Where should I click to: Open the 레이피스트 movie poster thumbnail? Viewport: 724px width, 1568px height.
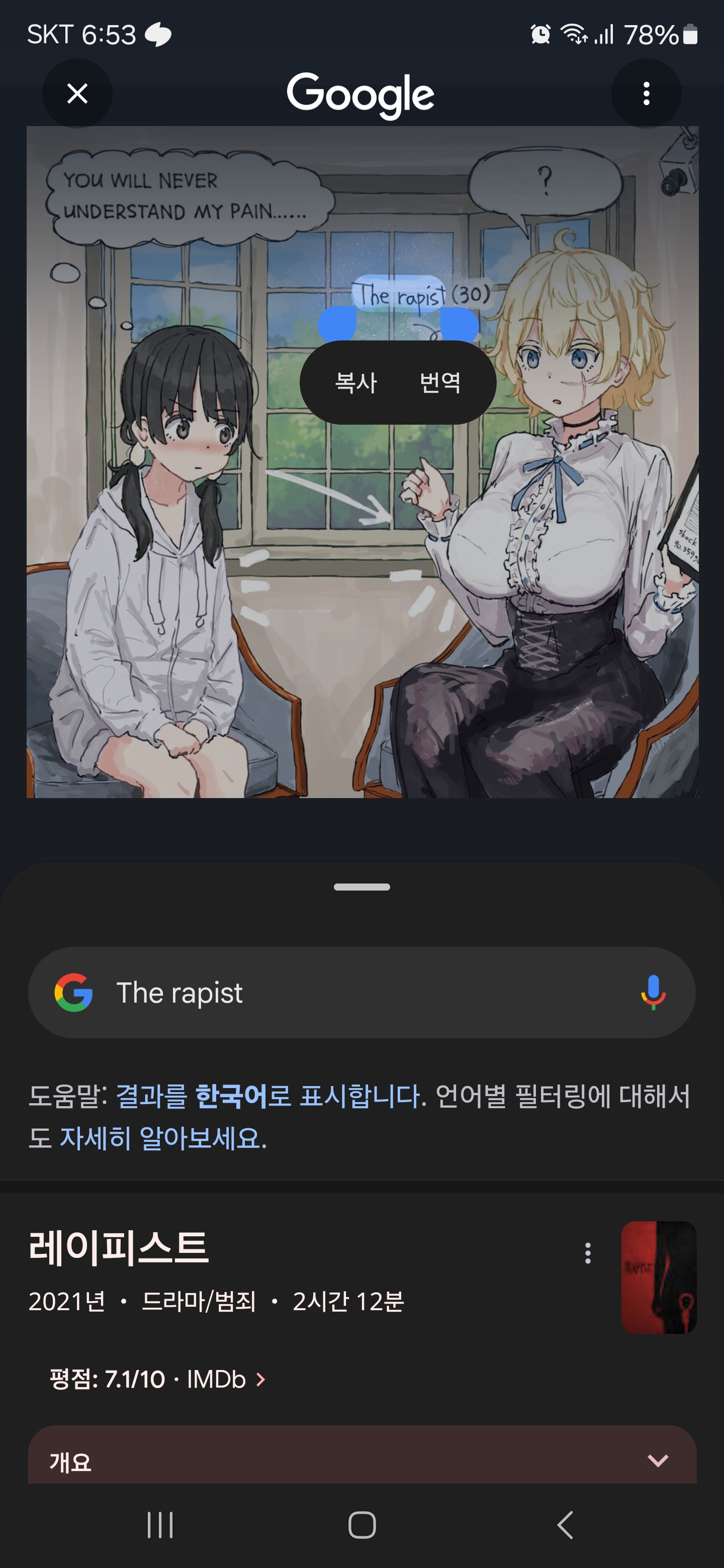[x=658, y=1277]
